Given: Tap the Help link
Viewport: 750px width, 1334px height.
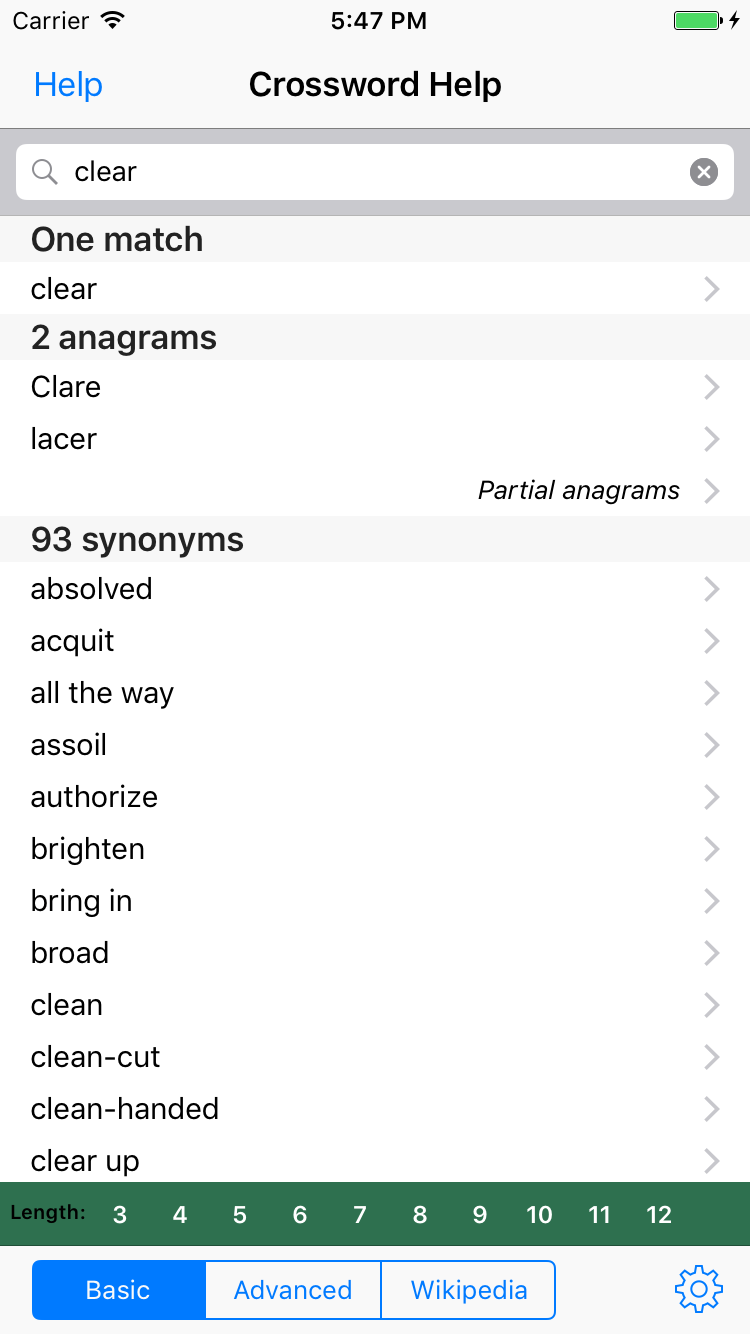Looking at the screenshot, I should click(67, 85).
